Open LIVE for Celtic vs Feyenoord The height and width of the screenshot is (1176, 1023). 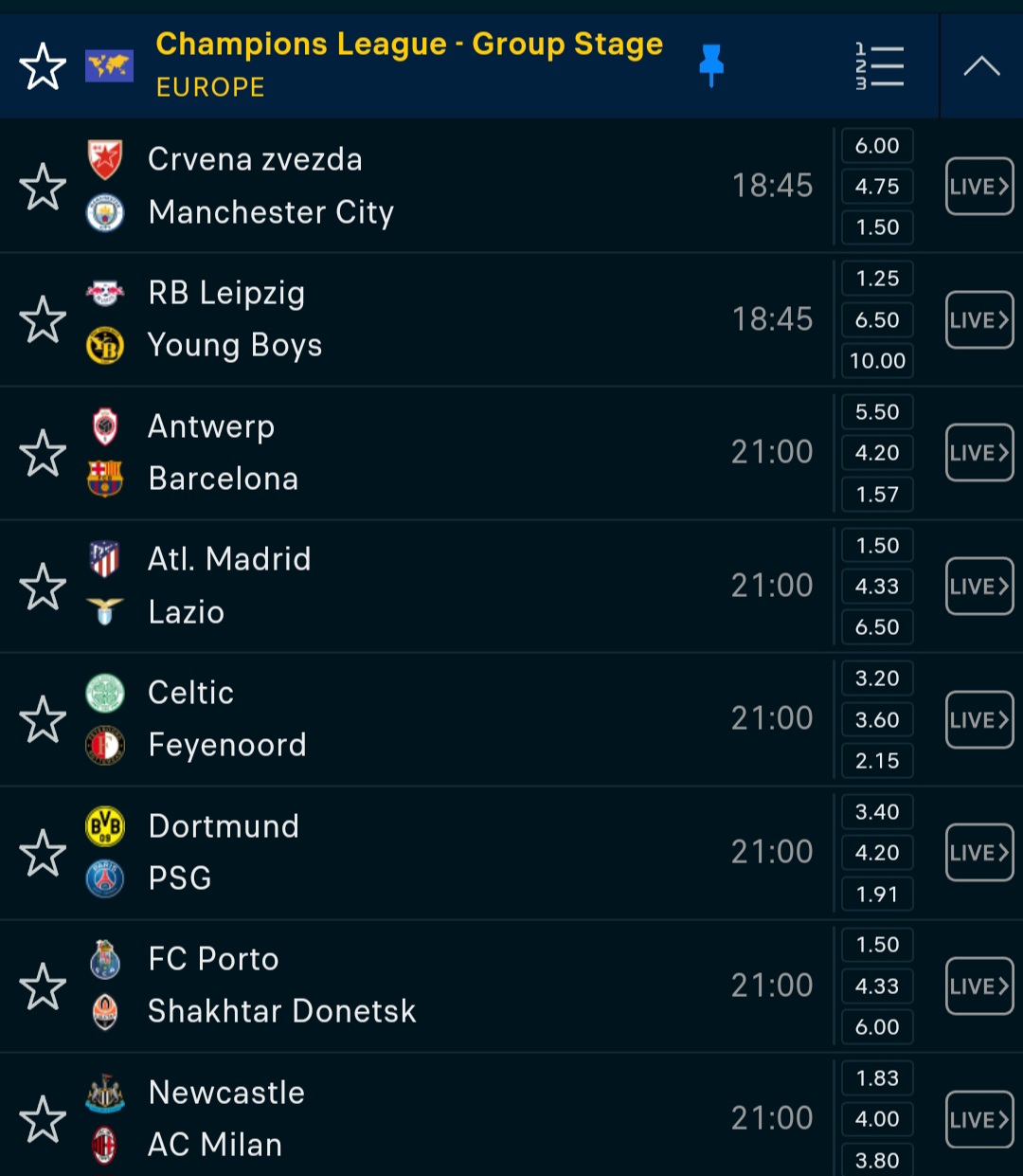[x=979, y=720]
